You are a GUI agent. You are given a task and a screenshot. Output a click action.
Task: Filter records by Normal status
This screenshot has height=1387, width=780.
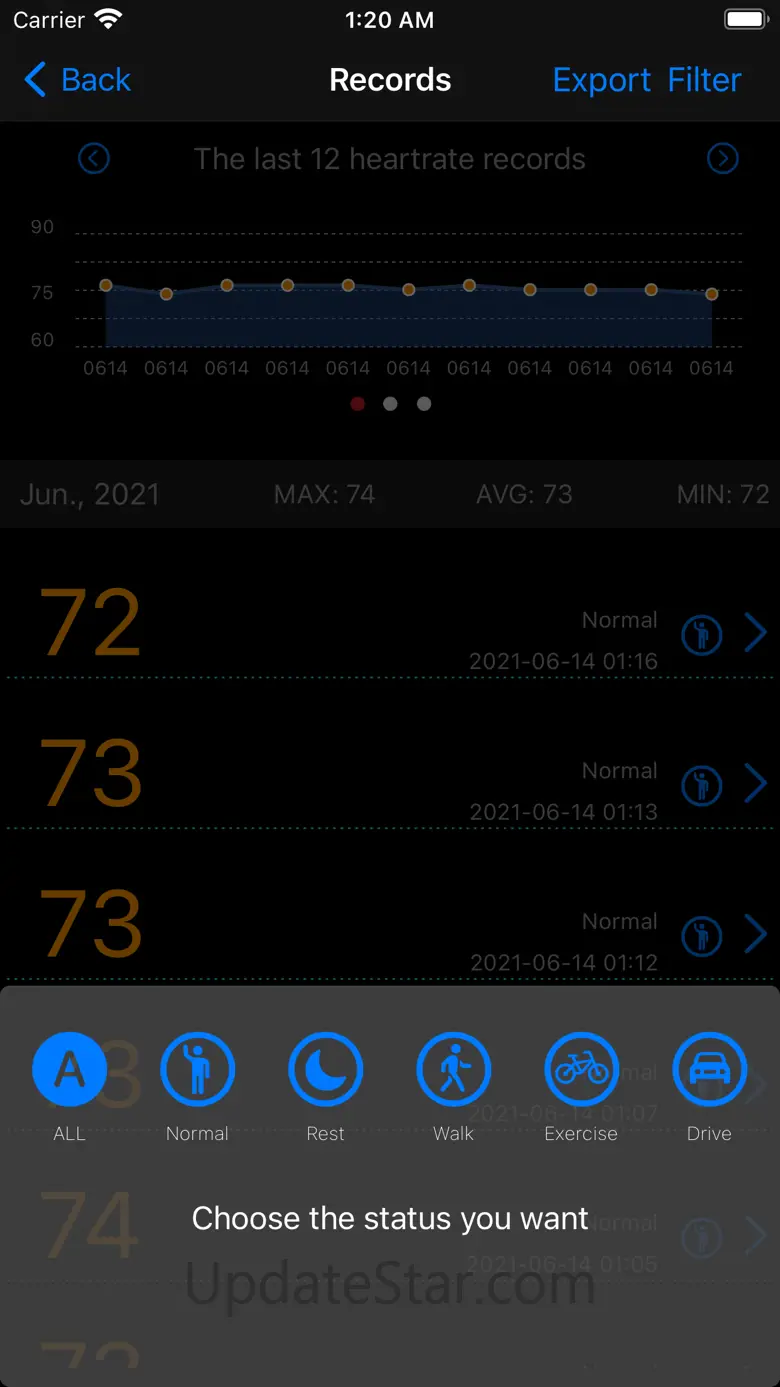197,1069
